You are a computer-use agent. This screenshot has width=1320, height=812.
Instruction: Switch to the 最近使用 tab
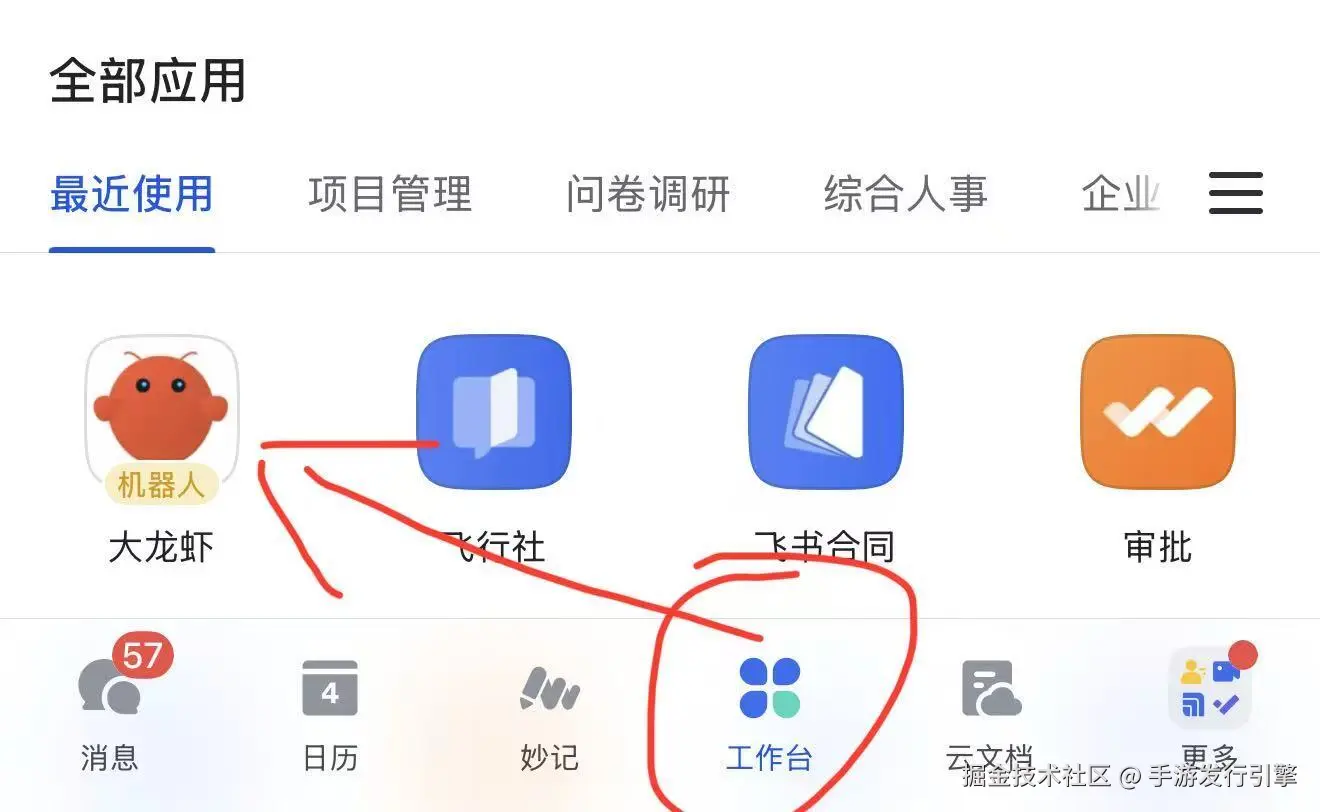click(132, 194)
